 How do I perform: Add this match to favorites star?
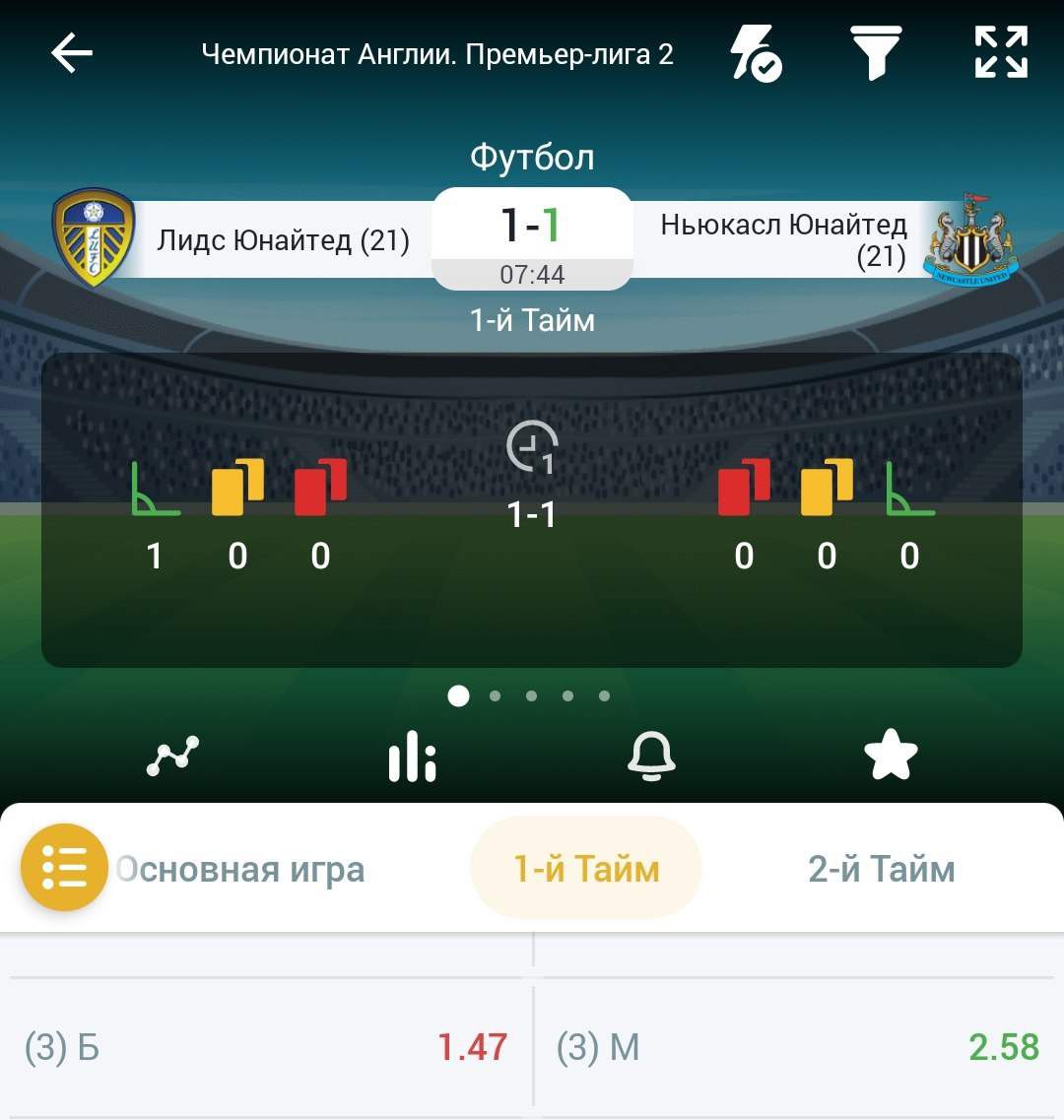[891, 756]
